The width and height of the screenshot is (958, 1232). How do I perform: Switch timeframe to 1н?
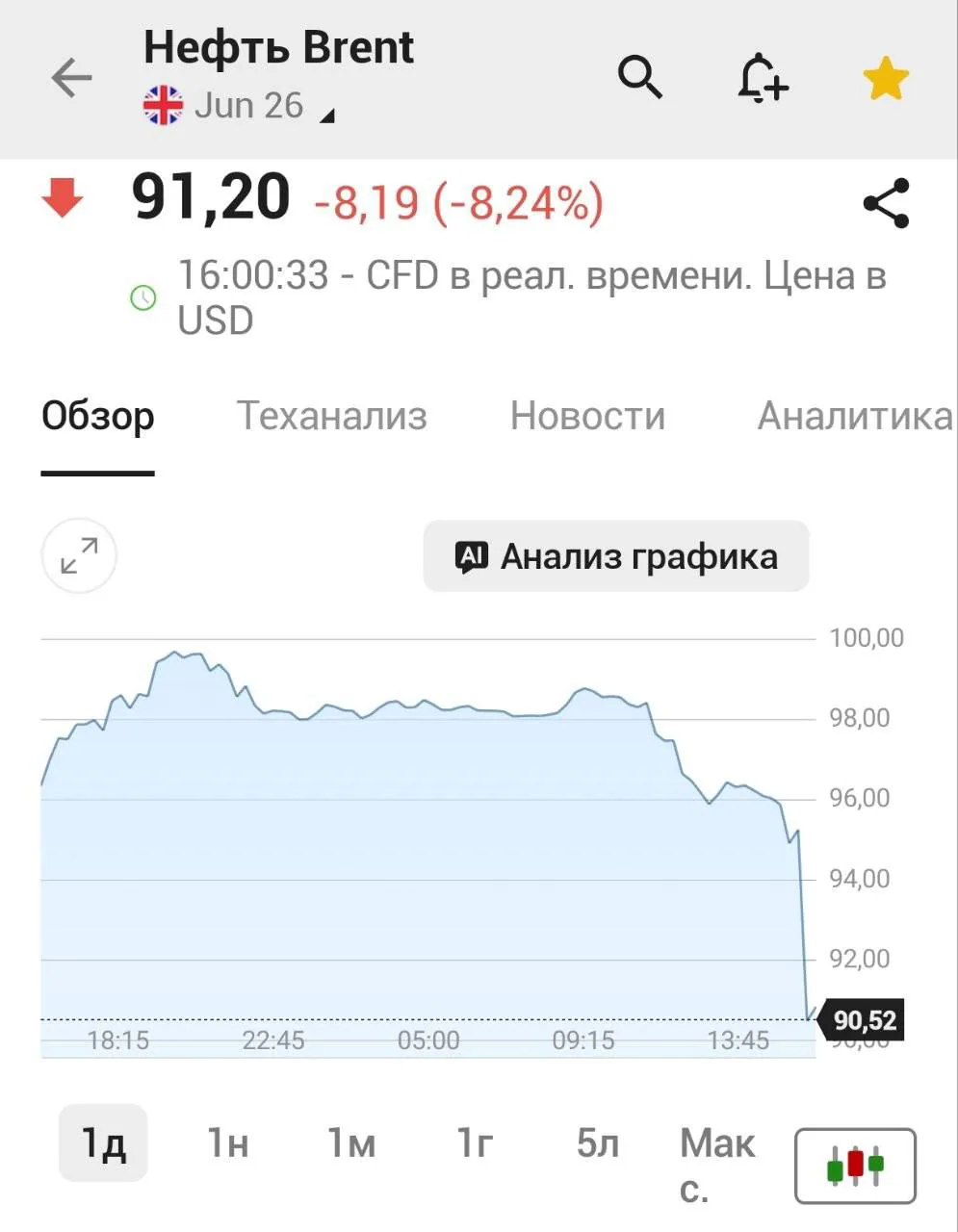226,1143
